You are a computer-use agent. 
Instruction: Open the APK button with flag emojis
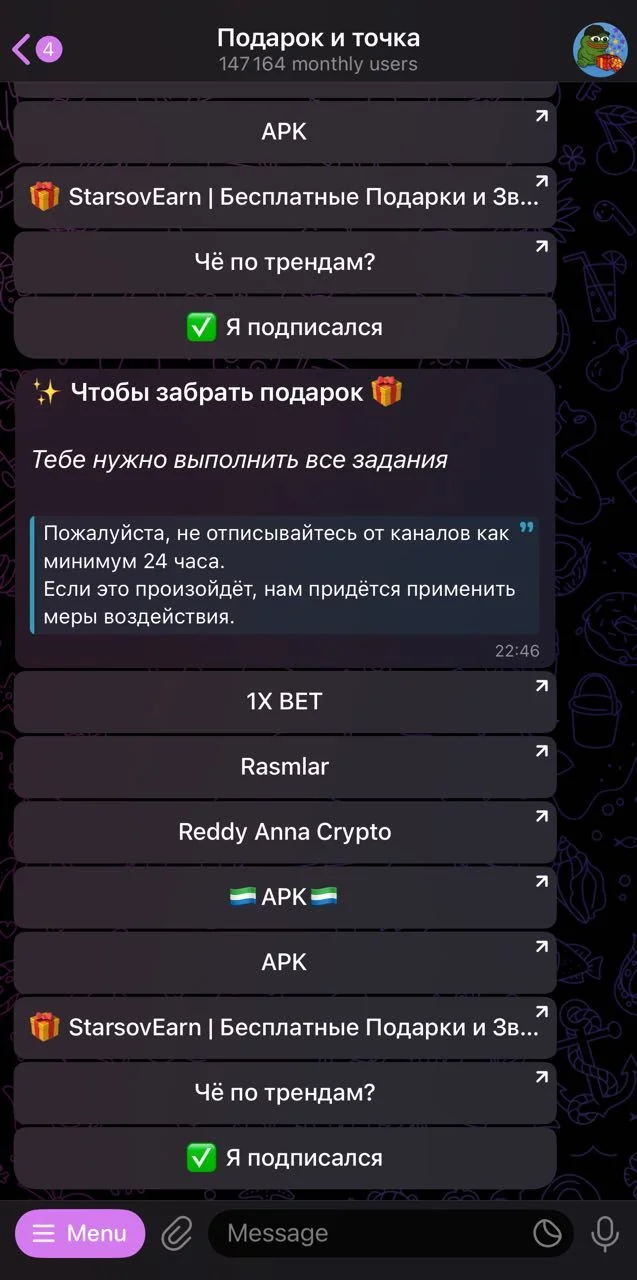pyautogui.click(x=285, y=897)
